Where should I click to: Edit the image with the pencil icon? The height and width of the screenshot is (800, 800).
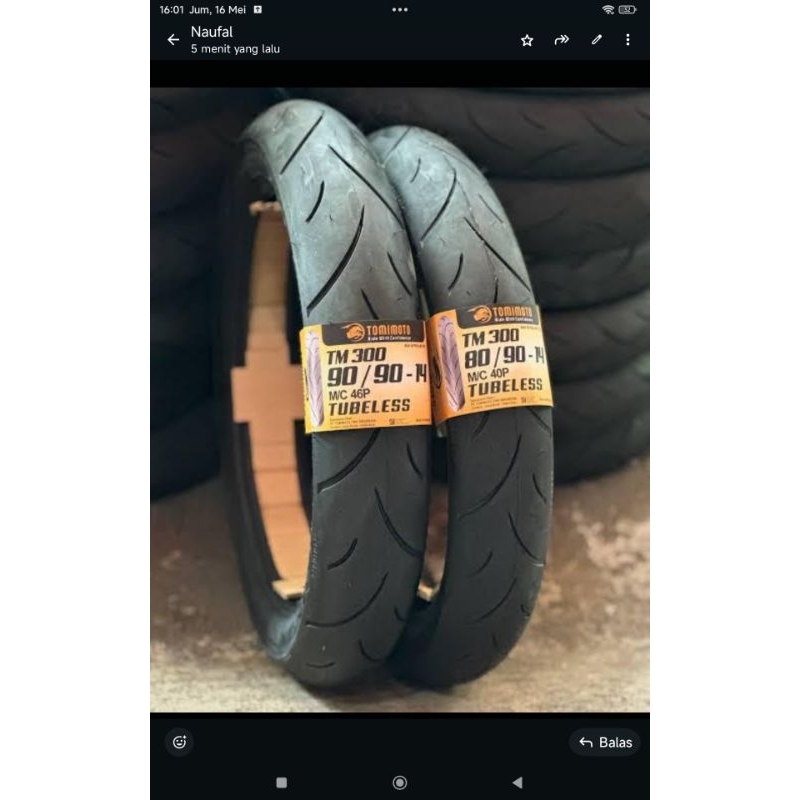pos(596,40)
